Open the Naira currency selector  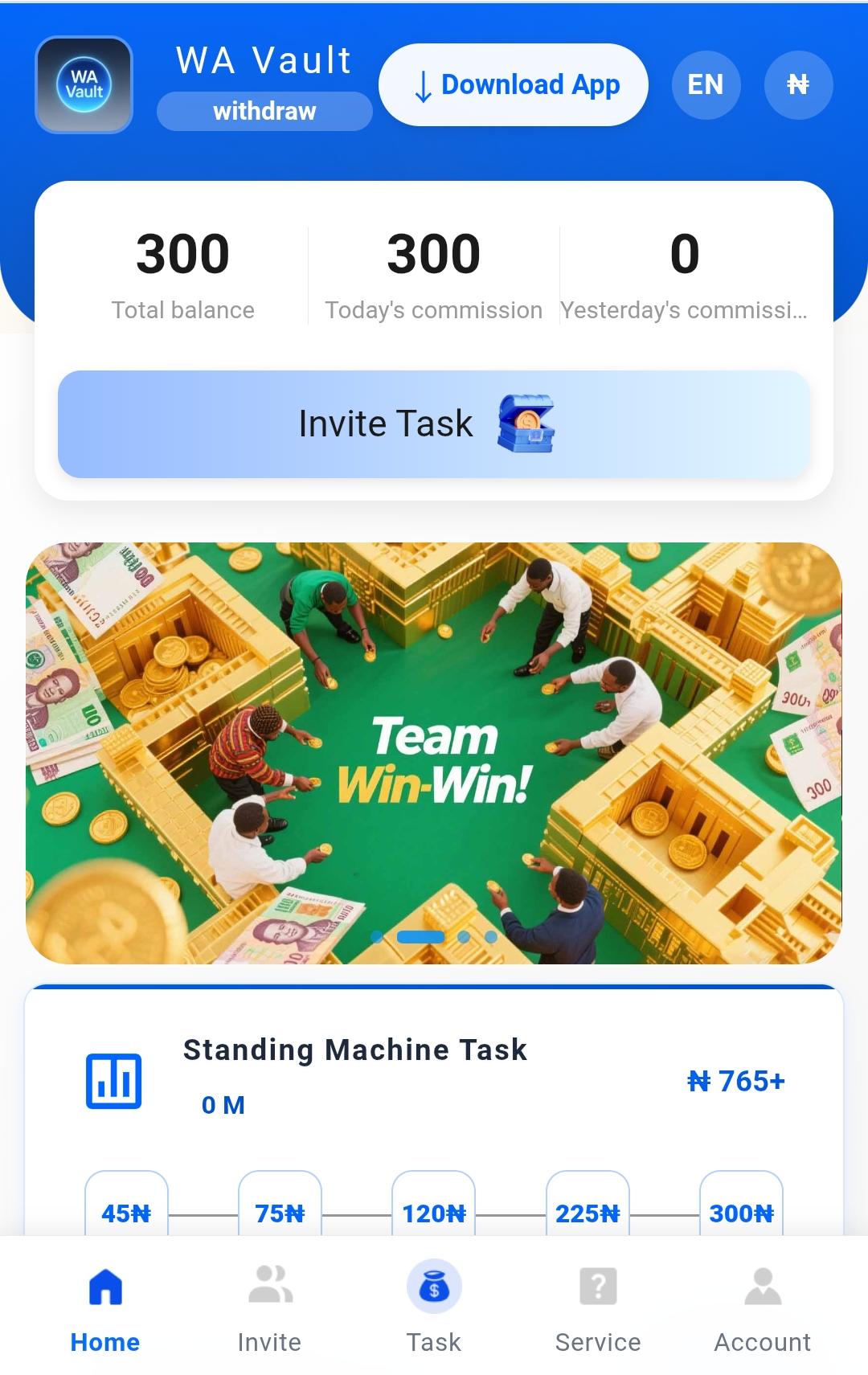[x=798, y=85]
